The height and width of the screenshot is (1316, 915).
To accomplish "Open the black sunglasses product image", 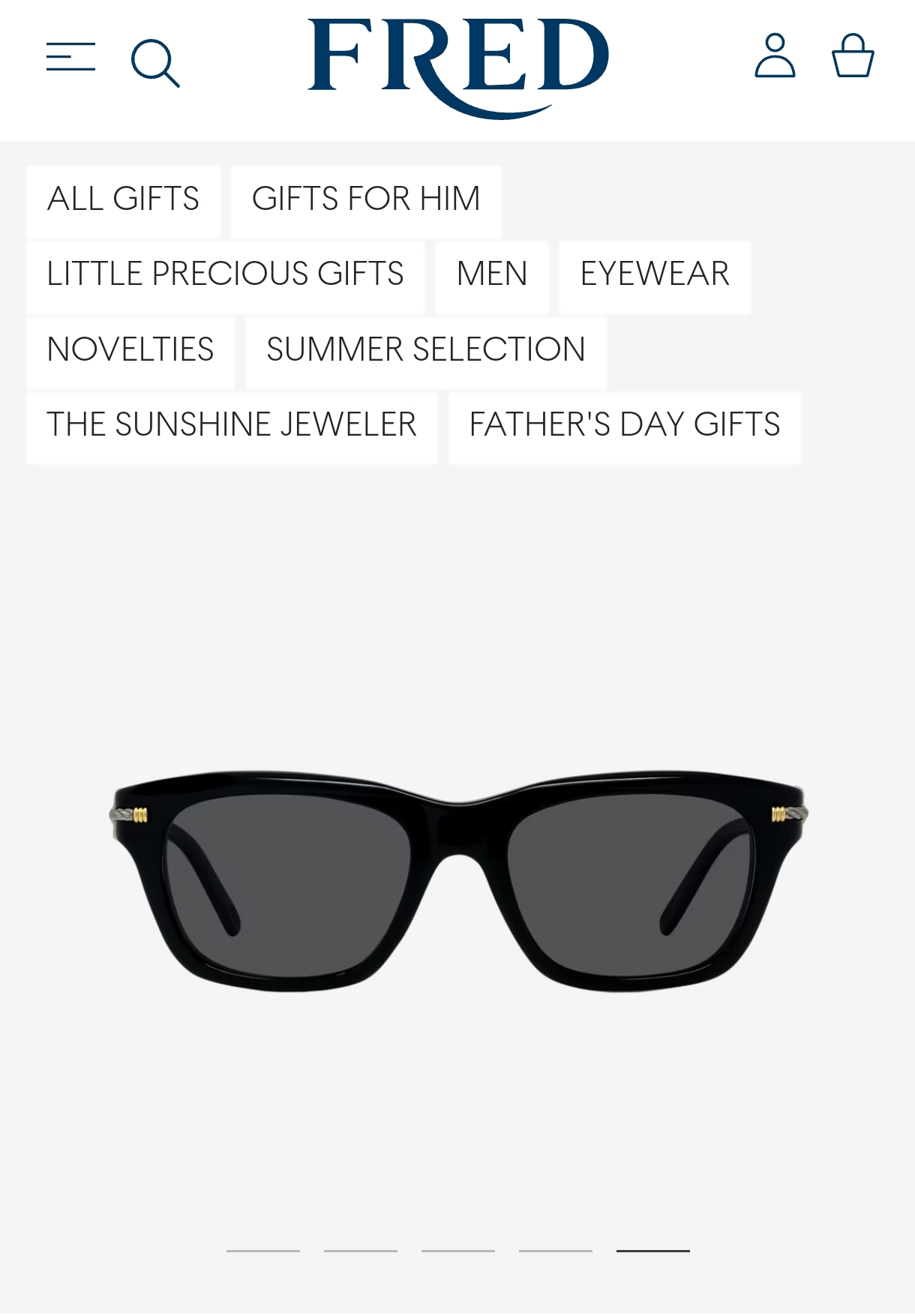I will tap(458, 881).
